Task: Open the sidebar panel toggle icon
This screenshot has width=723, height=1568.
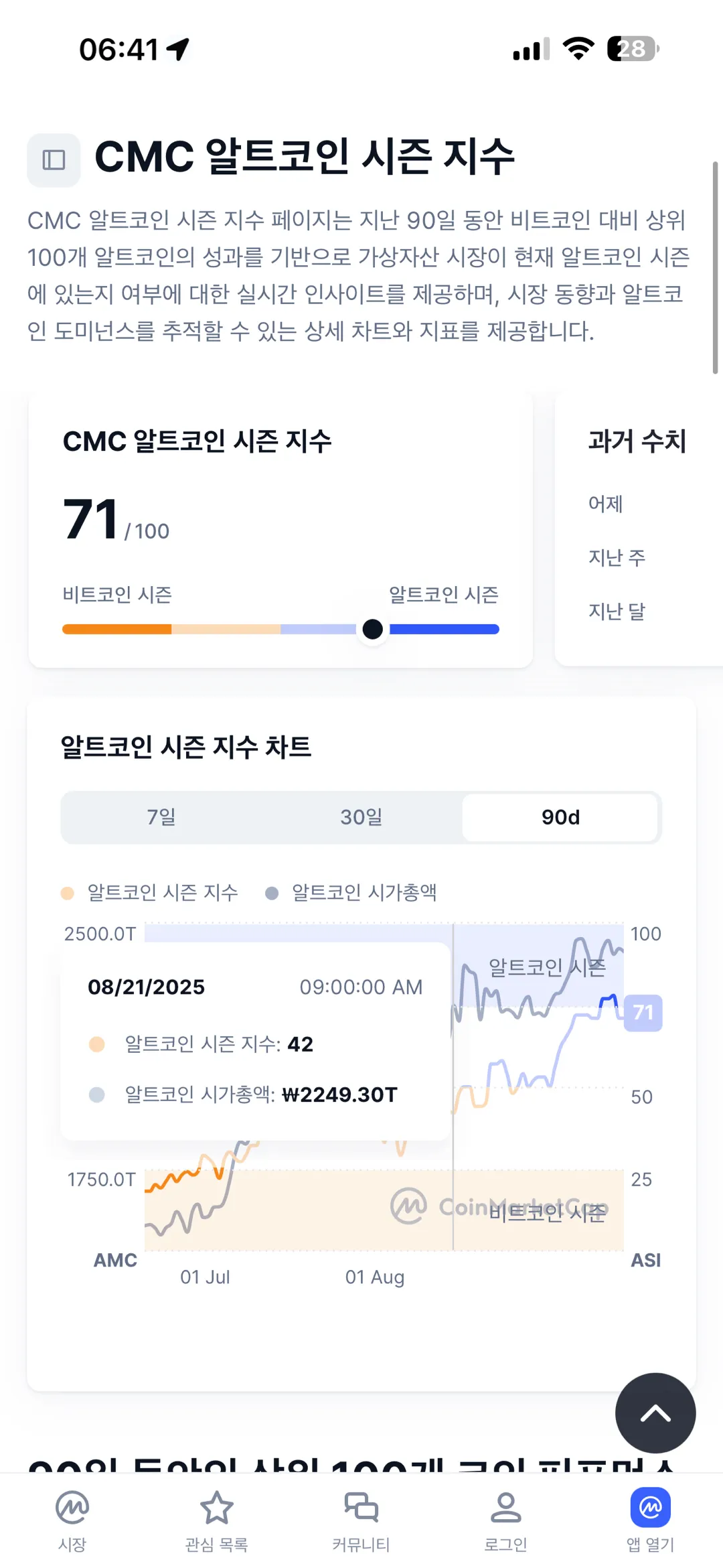Action: coord(54,160)
